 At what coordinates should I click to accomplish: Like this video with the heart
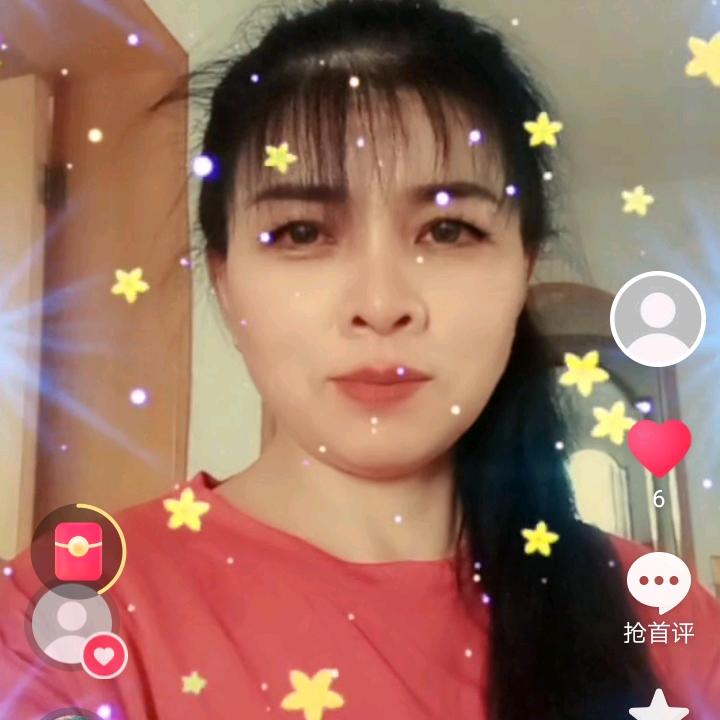659,447
